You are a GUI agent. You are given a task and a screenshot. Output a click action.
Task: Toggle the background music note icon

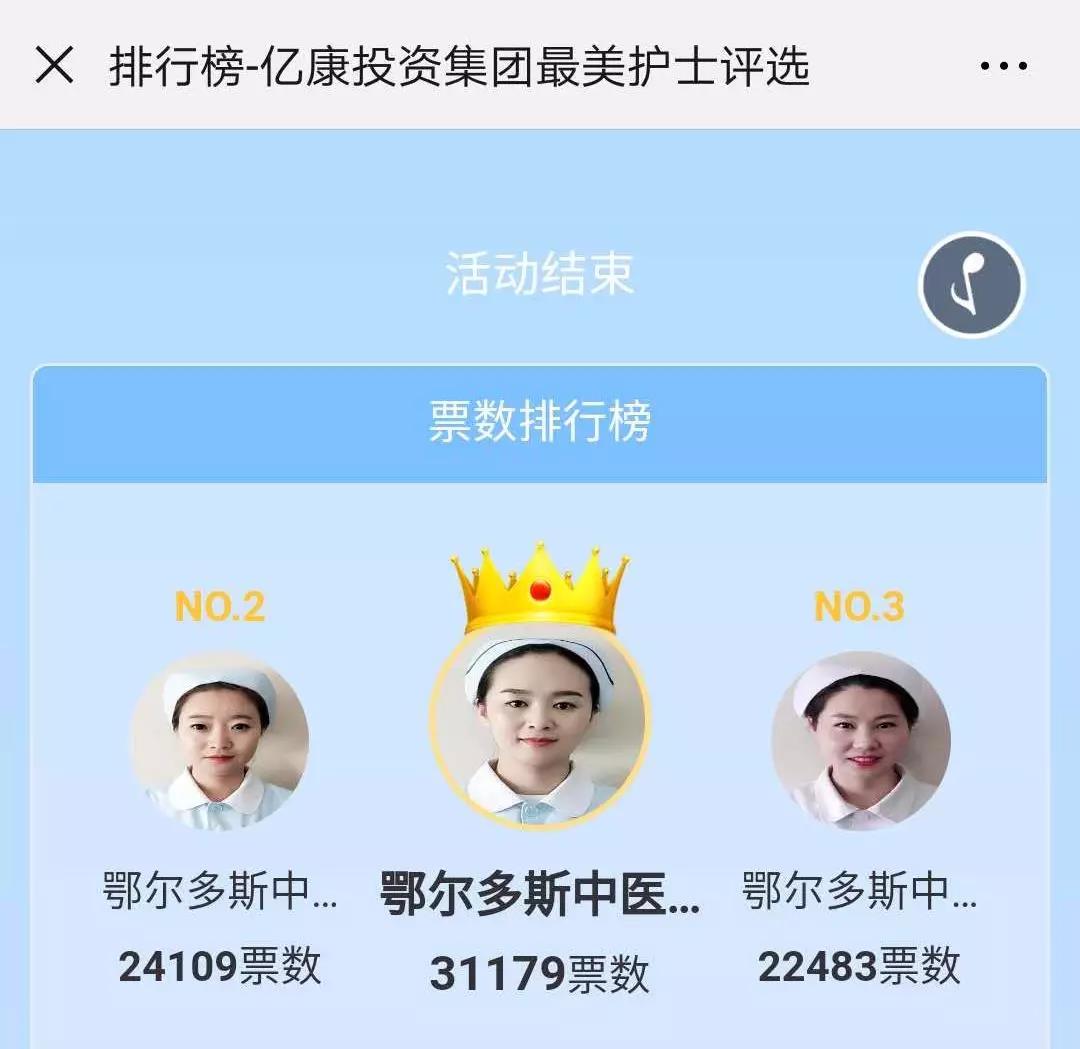point(971,285)
